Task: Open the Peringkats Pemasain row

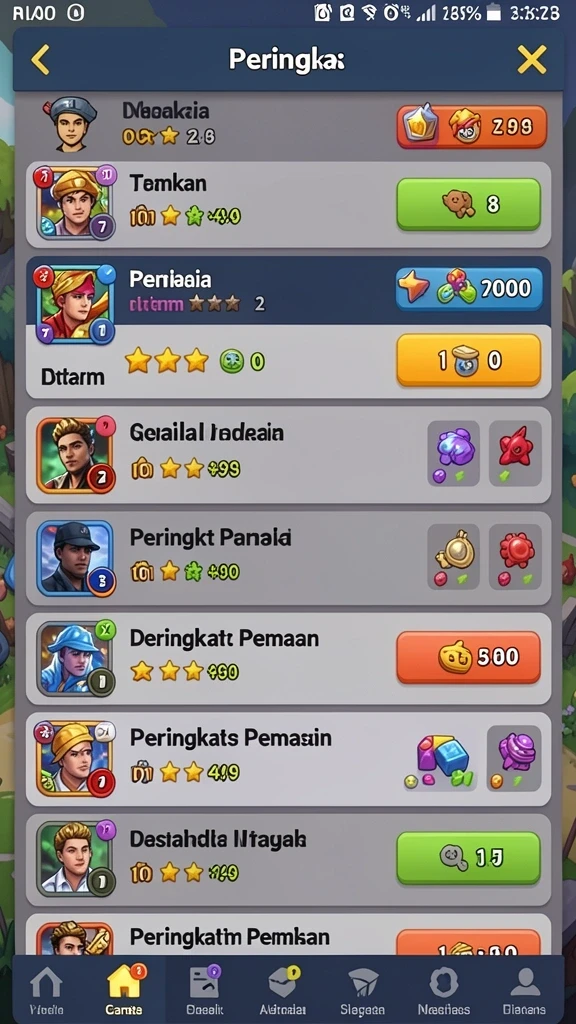Action: pos(288,759)
